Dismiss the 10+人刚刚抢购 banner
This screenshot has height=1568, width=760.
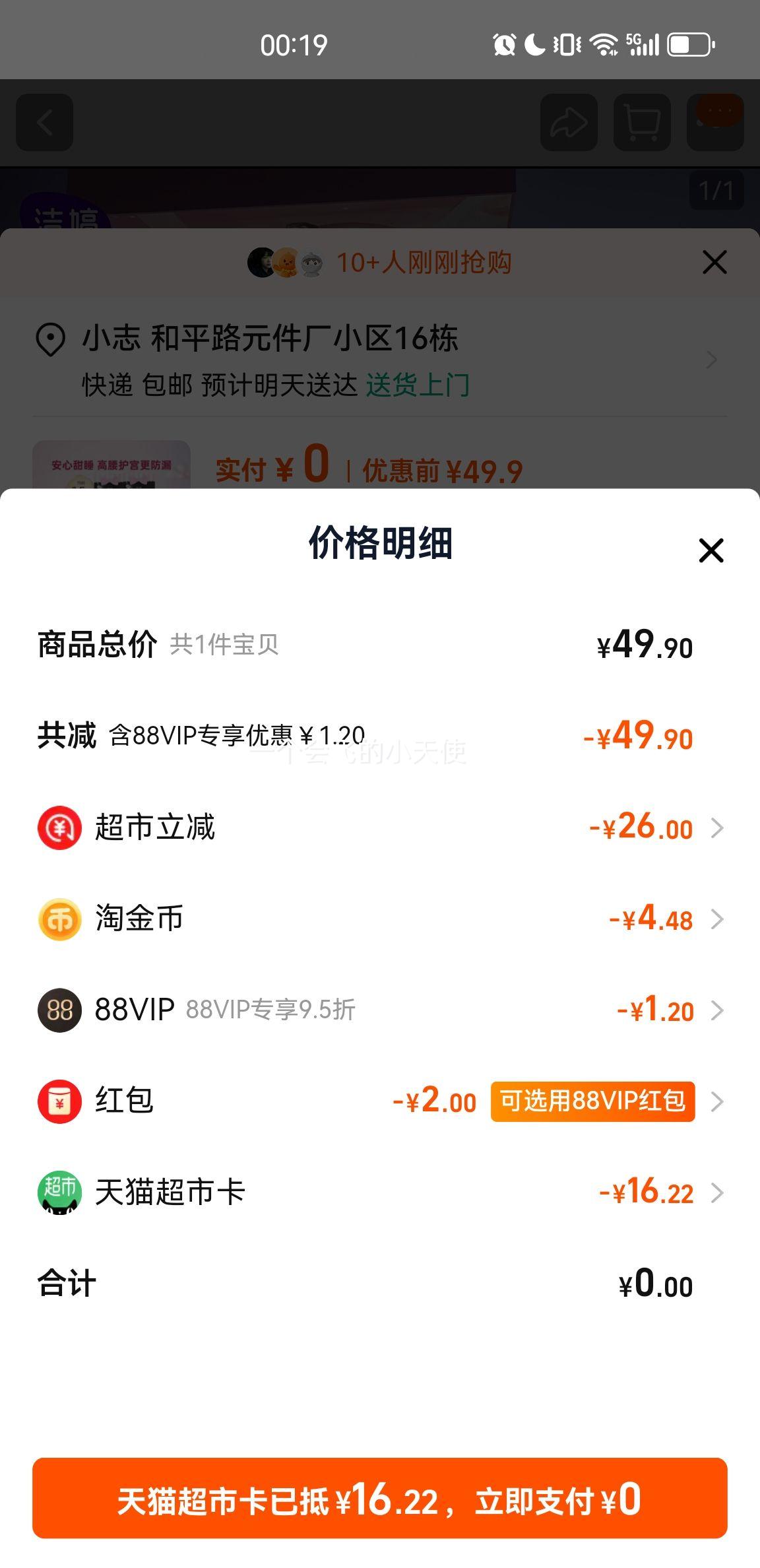(714, 263)
